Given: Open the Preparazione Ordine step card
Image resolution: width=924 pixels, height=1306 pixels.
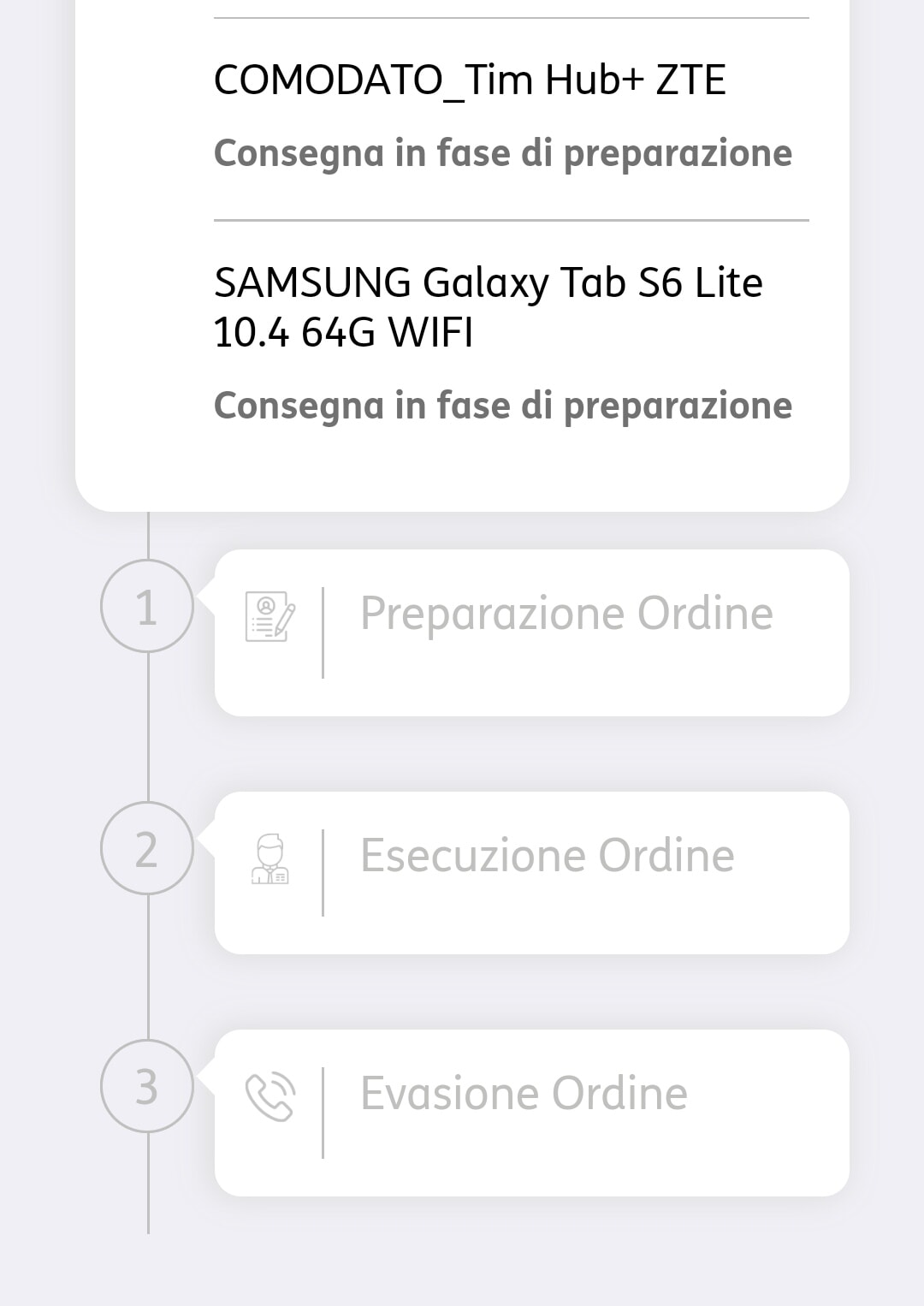Looking at the screenshot, I should coord(530,632).
